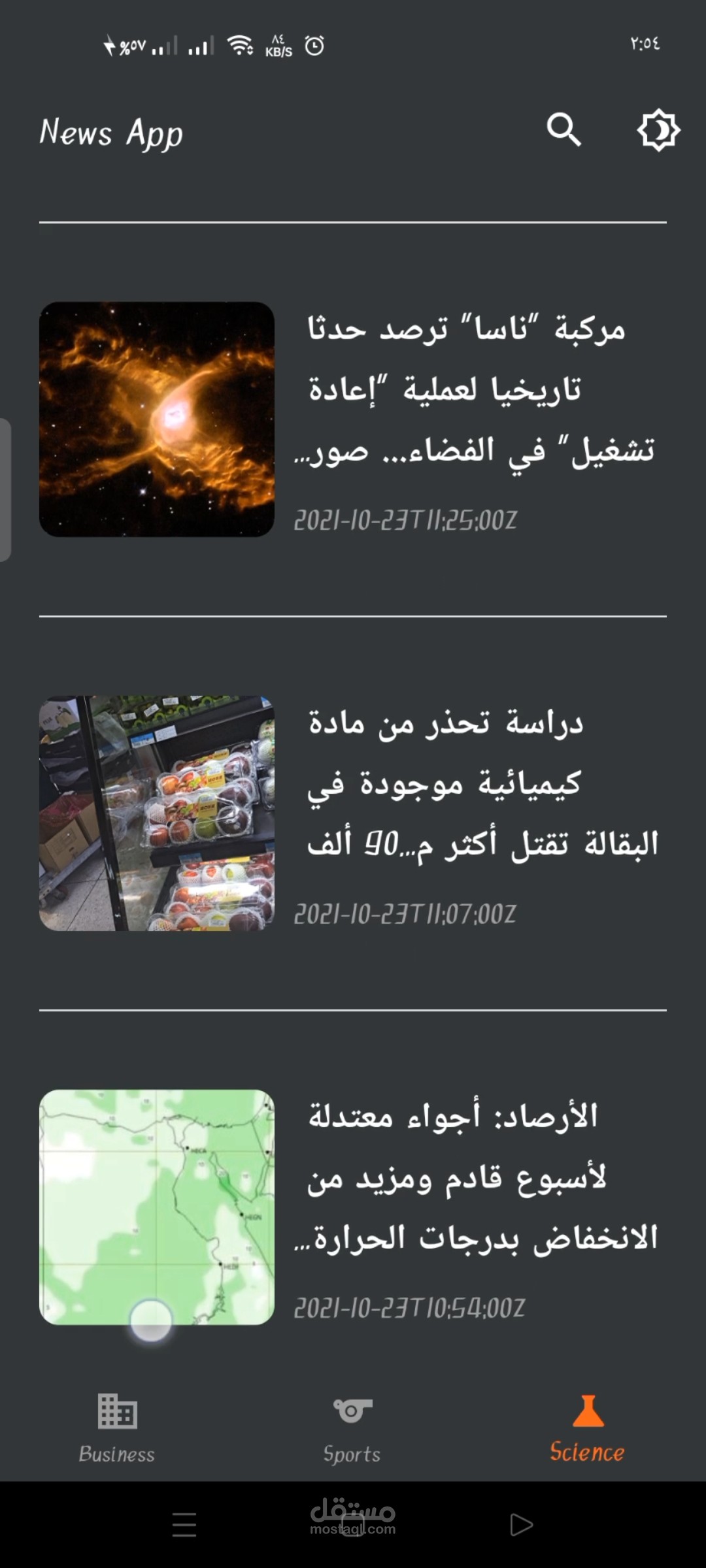This screenshot has height=1568, width=706.
Task: Toggle the dark mode brightness icon
Action: point(658,130)
